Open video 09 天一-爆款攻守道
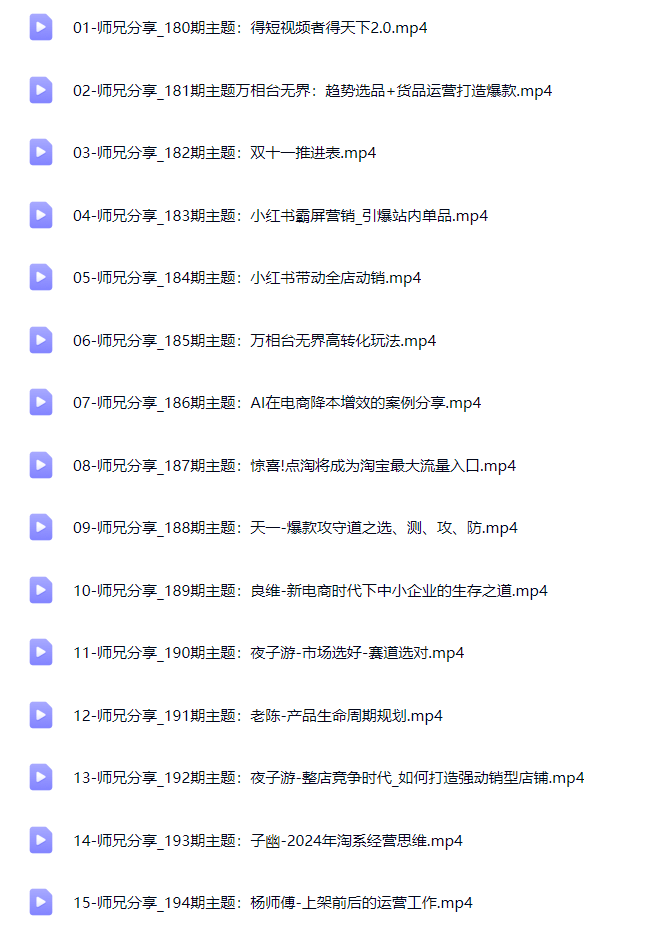This screenshot has height=935, width=656. (295, 528)
